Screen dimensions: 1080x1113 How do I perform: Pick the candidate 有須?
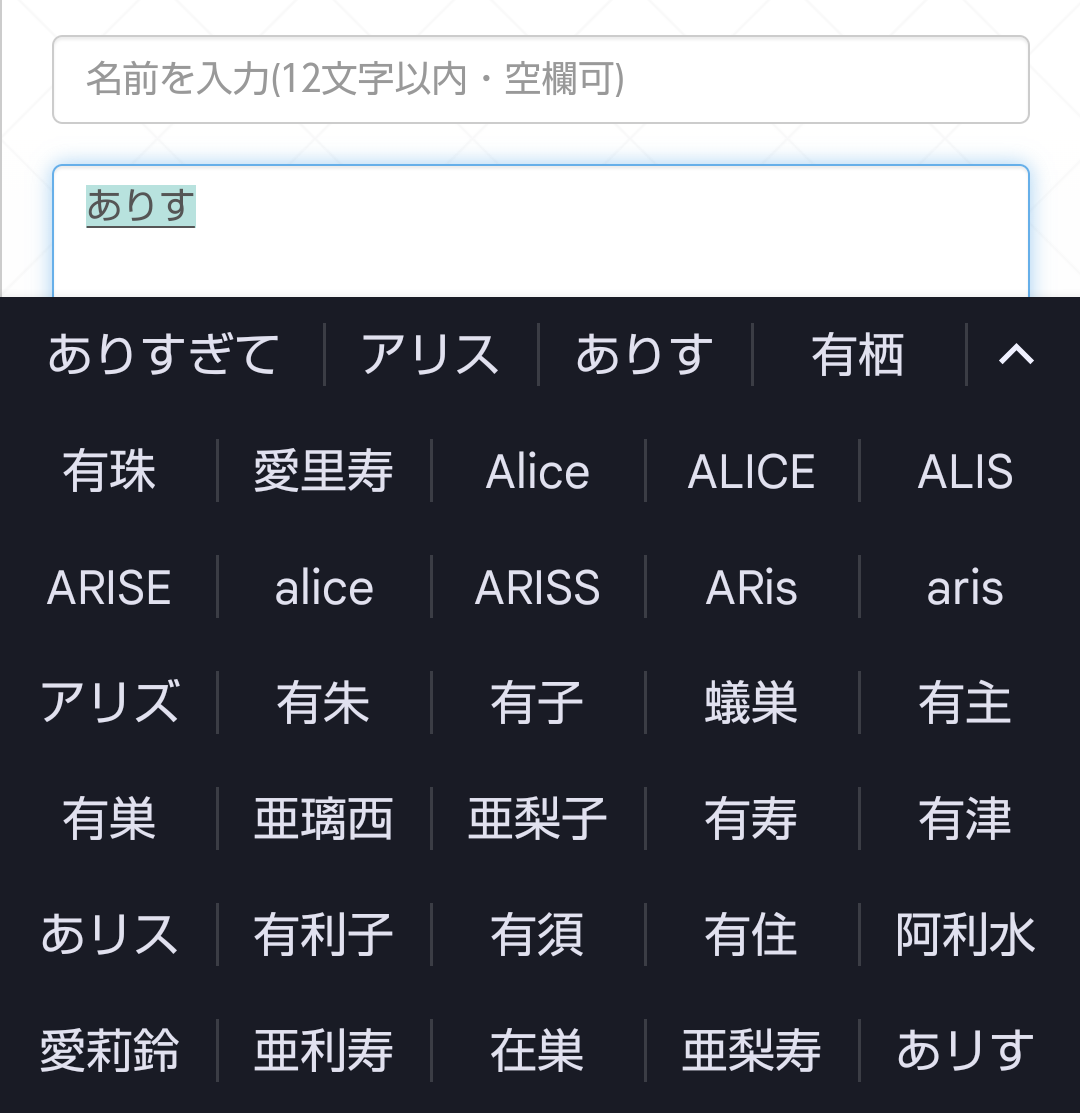click(538, 935)
